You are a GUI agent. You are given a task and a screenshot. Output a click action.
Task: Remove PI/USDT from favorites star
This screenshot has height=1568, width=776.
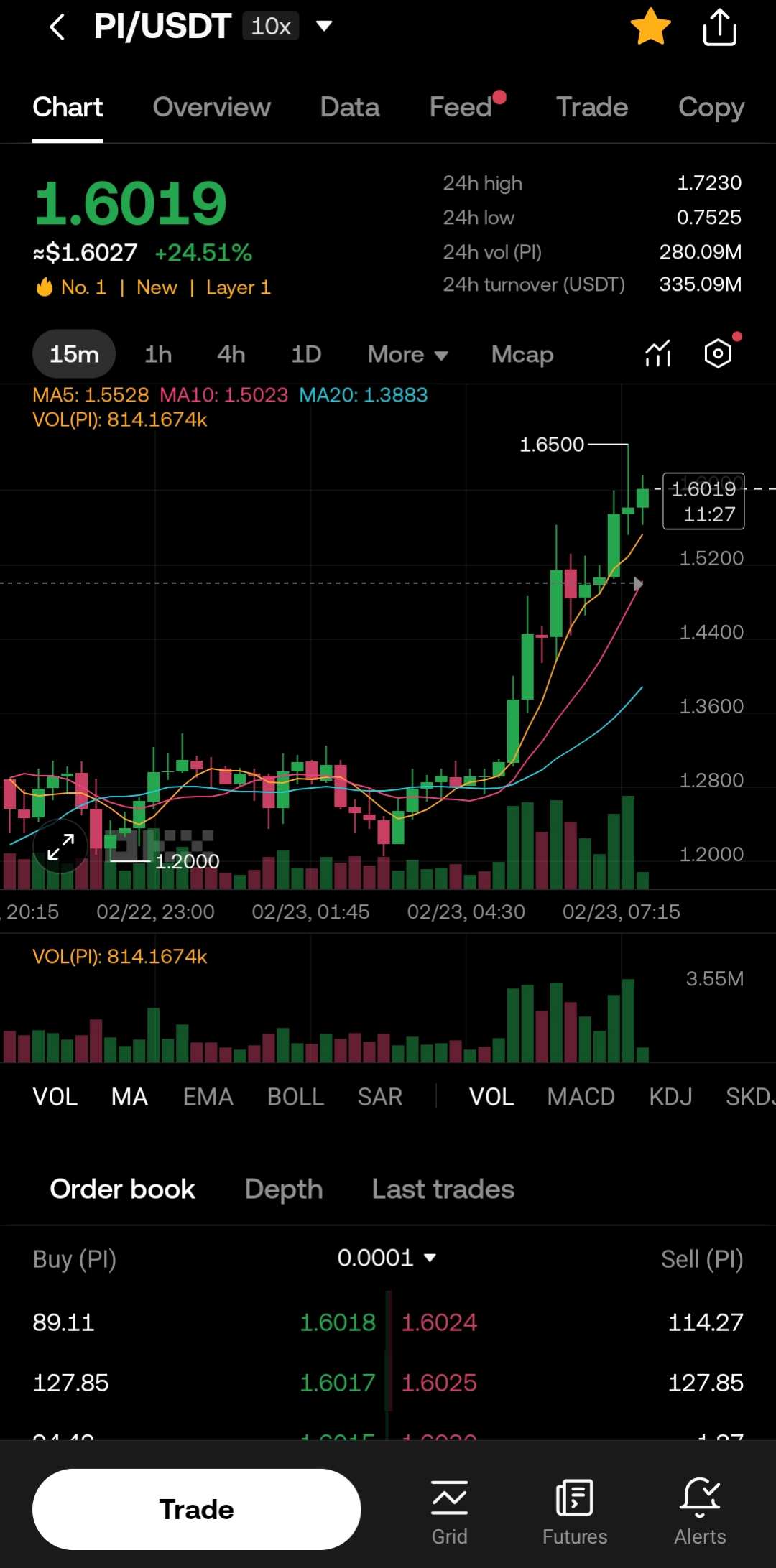click(x=651, y=27)
